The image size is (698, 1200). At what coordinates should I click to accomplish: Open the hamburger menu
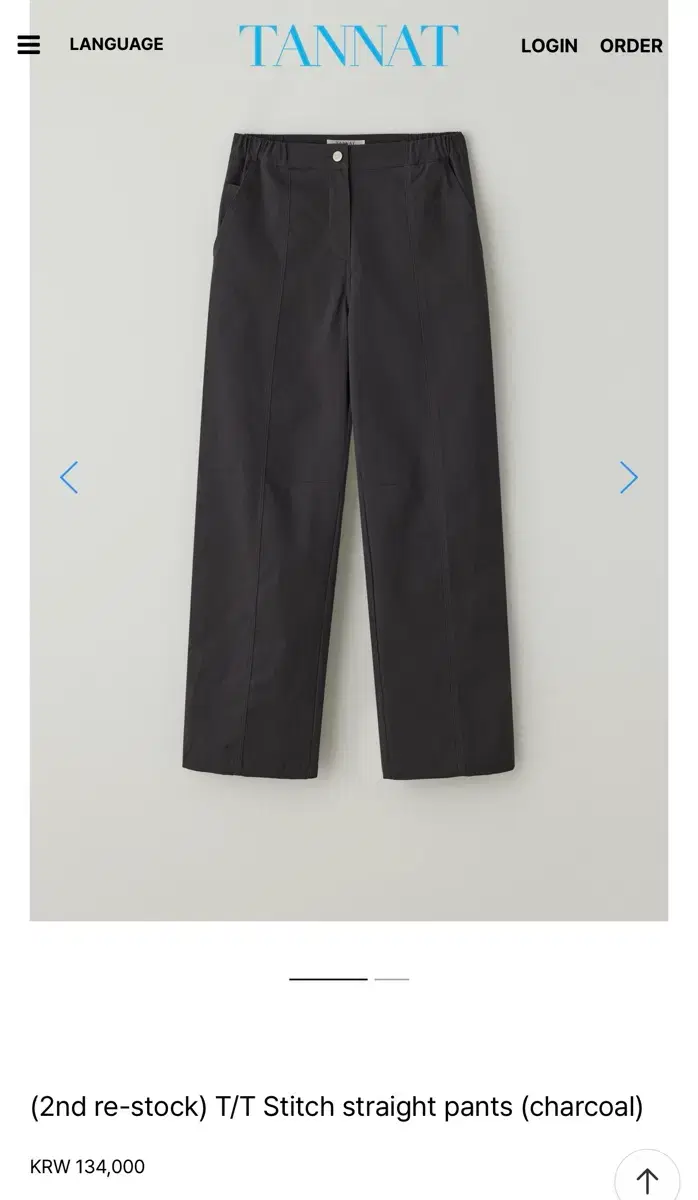(x=29, y=45)
